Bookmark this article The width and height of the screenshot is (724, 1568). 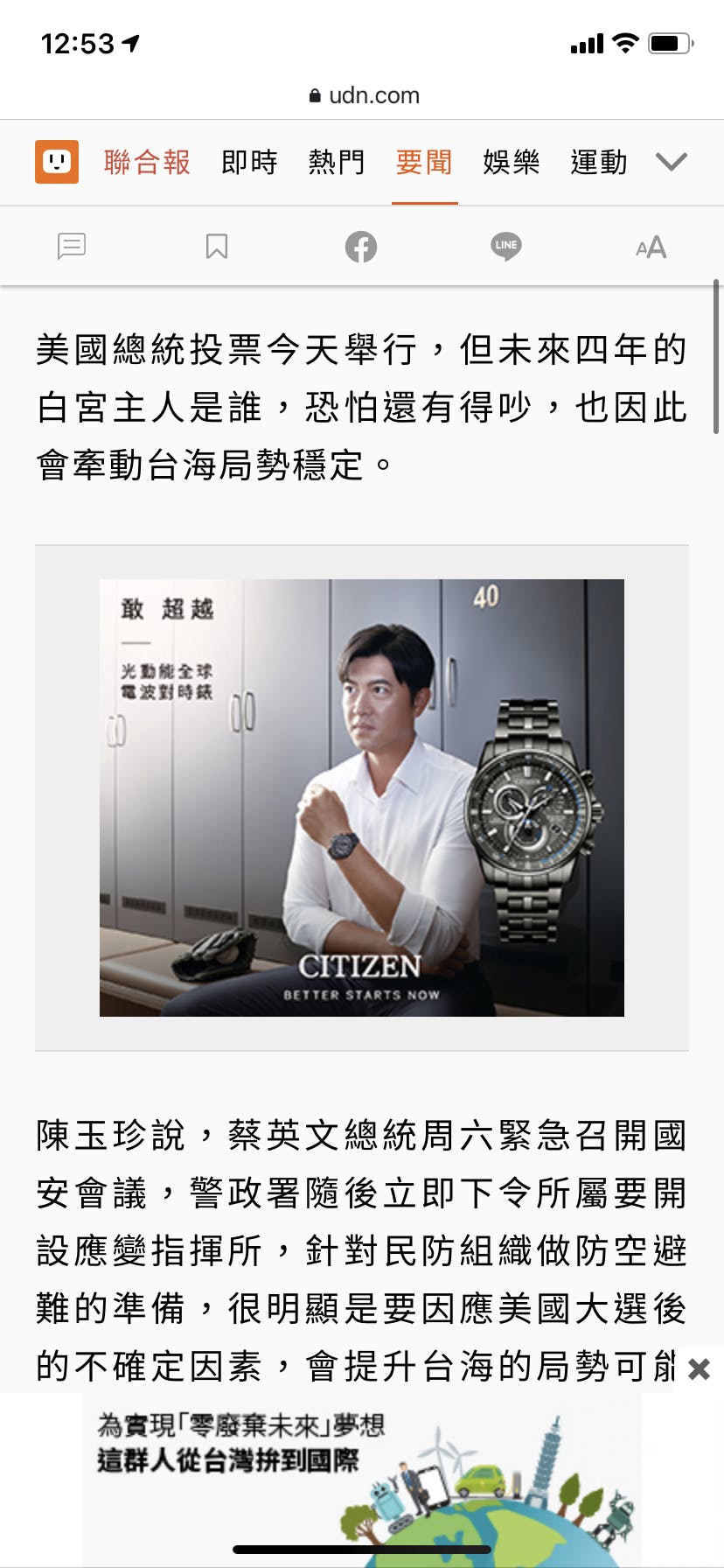pos(217,247)
